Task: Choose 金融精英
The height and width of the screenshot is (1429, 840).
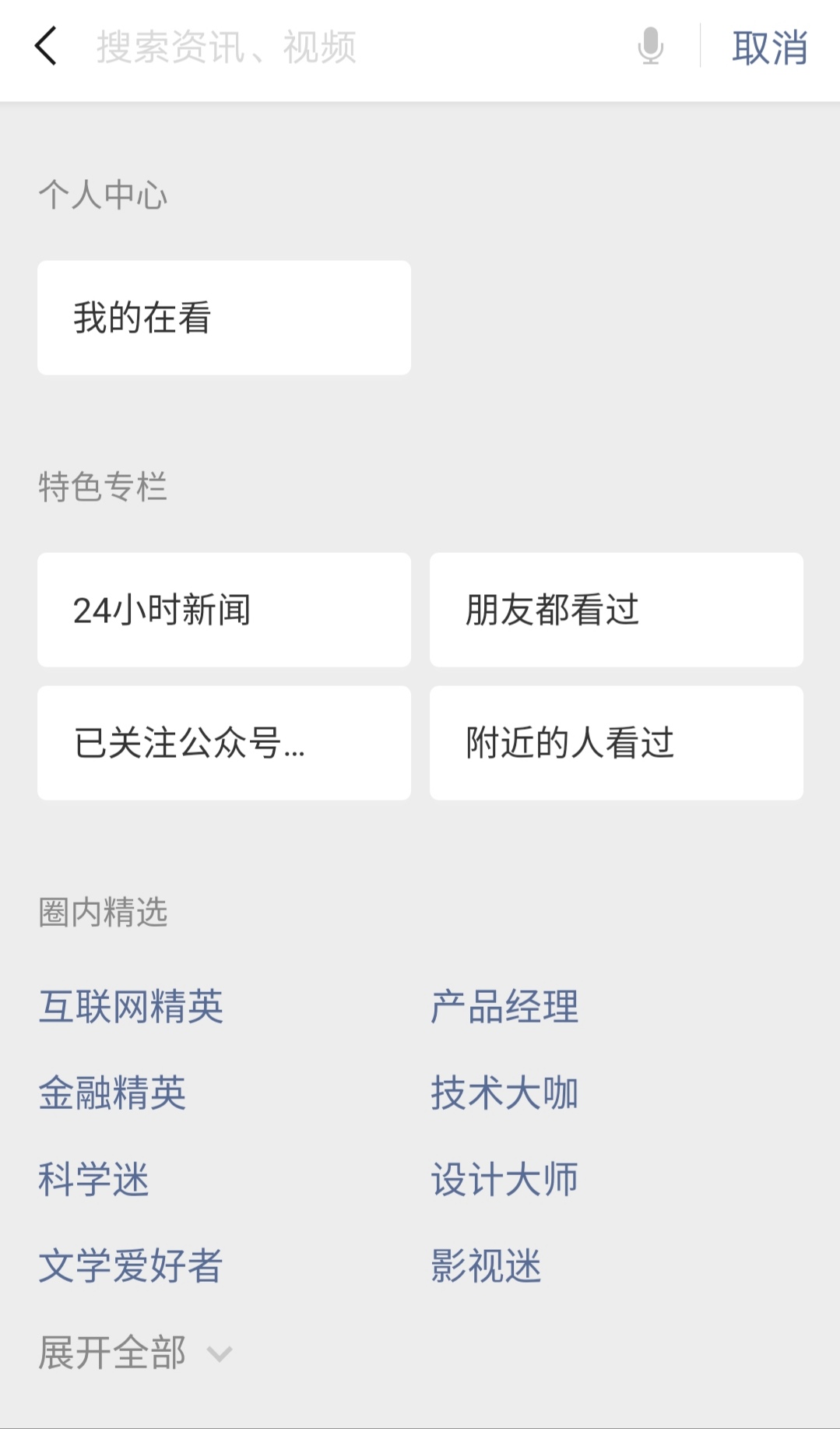Action: pyautogui.click(x=112, y=1093)
